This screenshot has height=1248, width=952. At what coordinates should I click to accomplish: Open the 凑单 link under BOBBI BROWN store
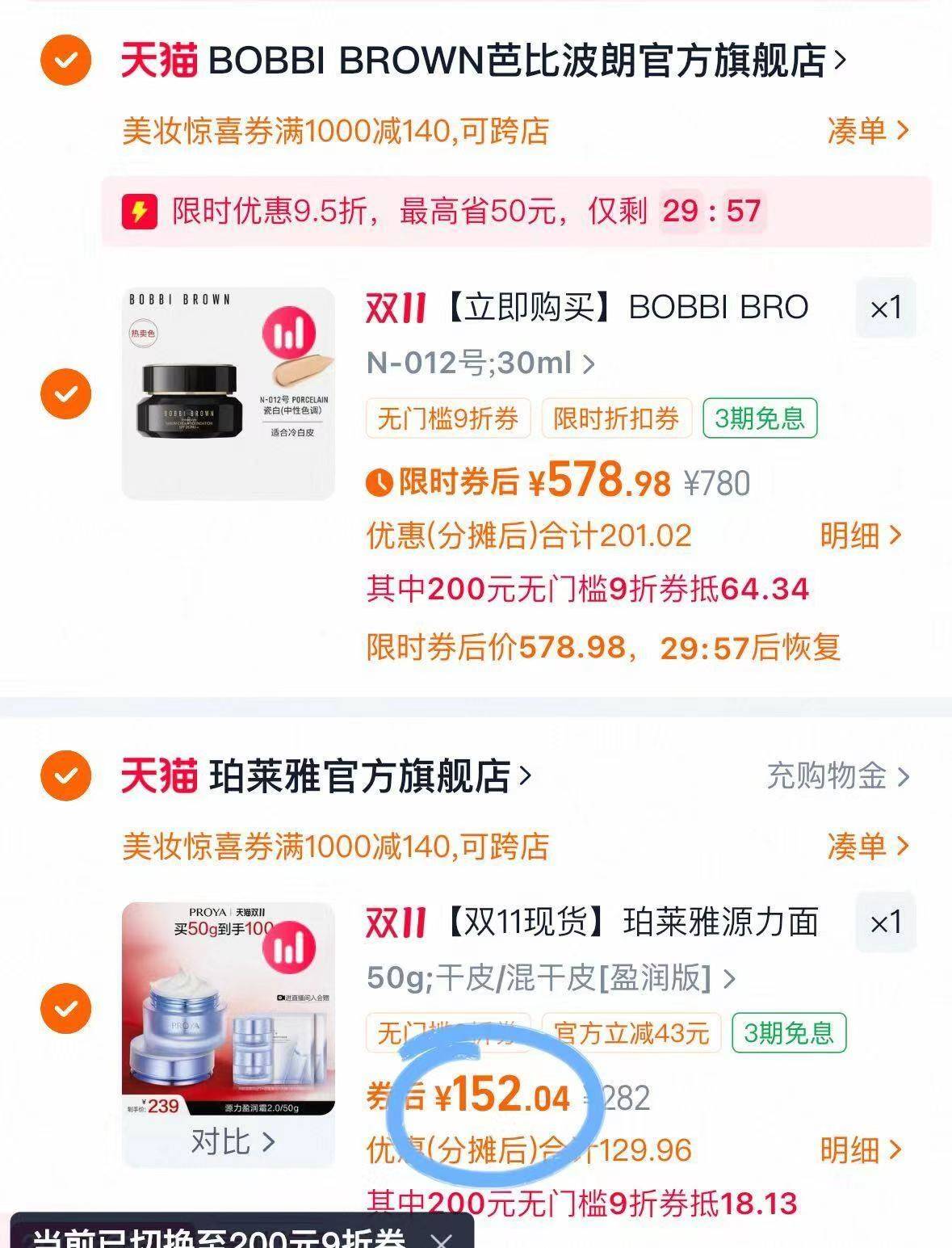tap(856, 131)
